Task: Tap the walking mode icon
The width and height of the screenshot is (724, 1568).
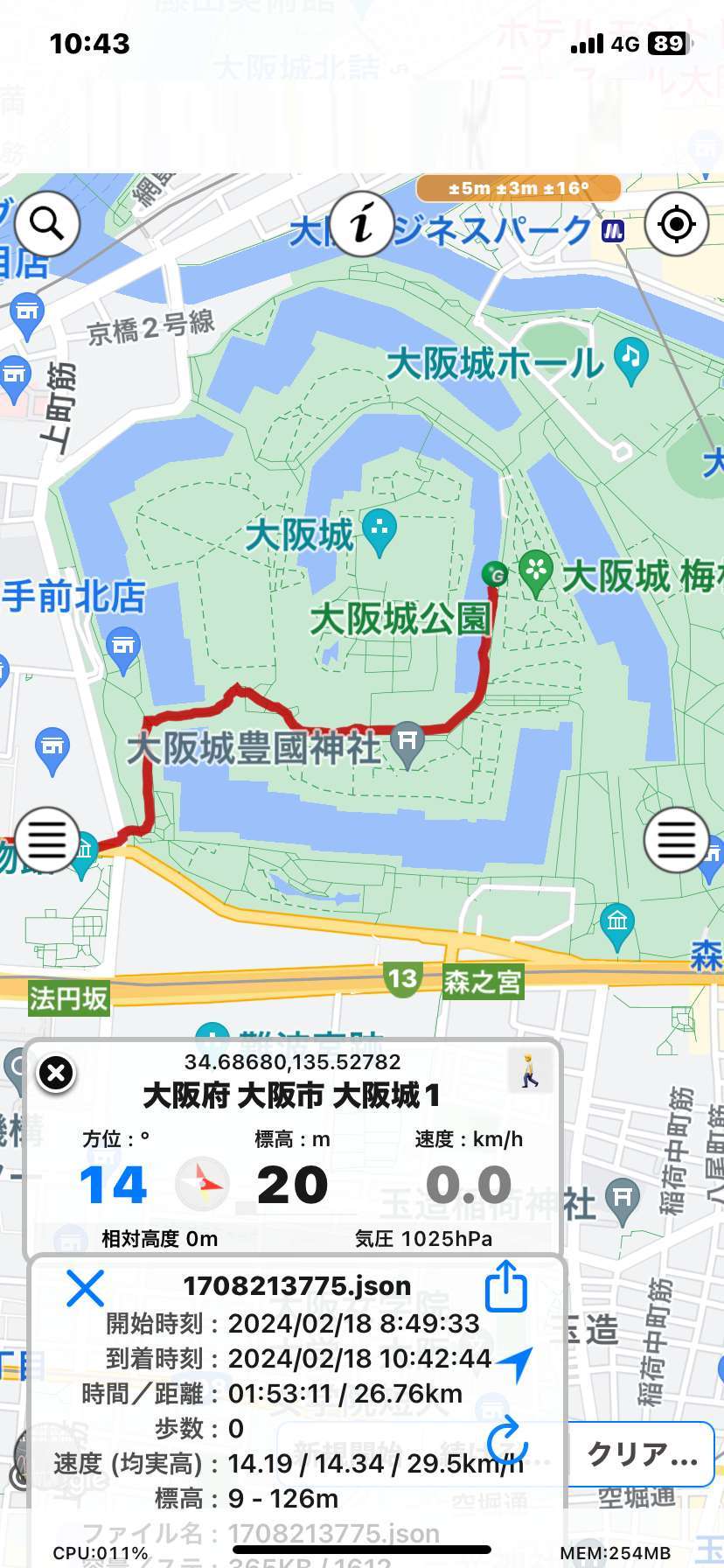Action: [x=529, y=1071]
